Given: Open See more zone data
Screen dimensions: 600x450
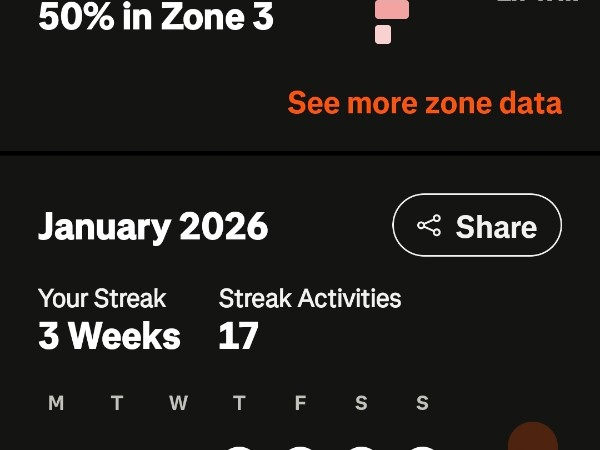Looking at the screenshot, I should (425, 103).
